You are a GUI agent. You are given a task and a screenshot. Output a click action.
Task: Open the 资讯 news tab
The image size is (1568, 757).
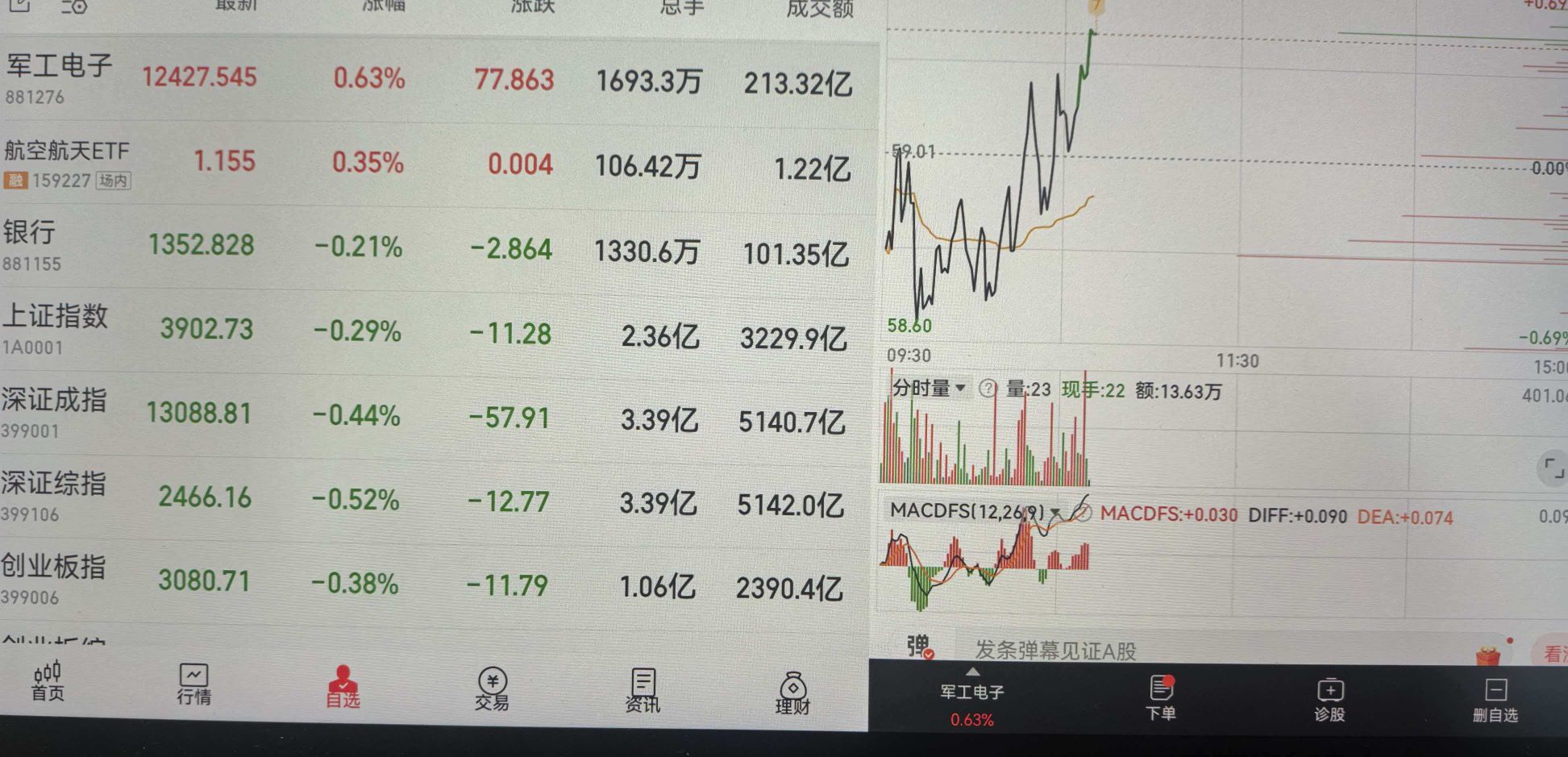643,691
